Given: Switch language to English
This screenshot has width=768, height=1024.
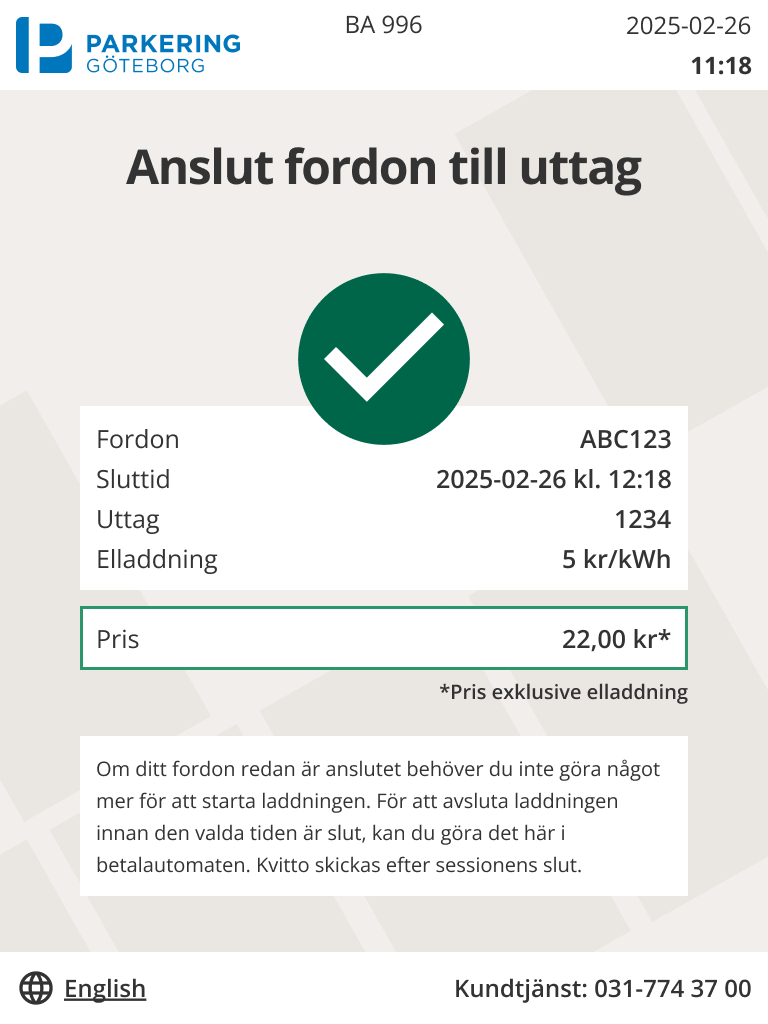Looking at the screenshot, I should coord(104,989).
